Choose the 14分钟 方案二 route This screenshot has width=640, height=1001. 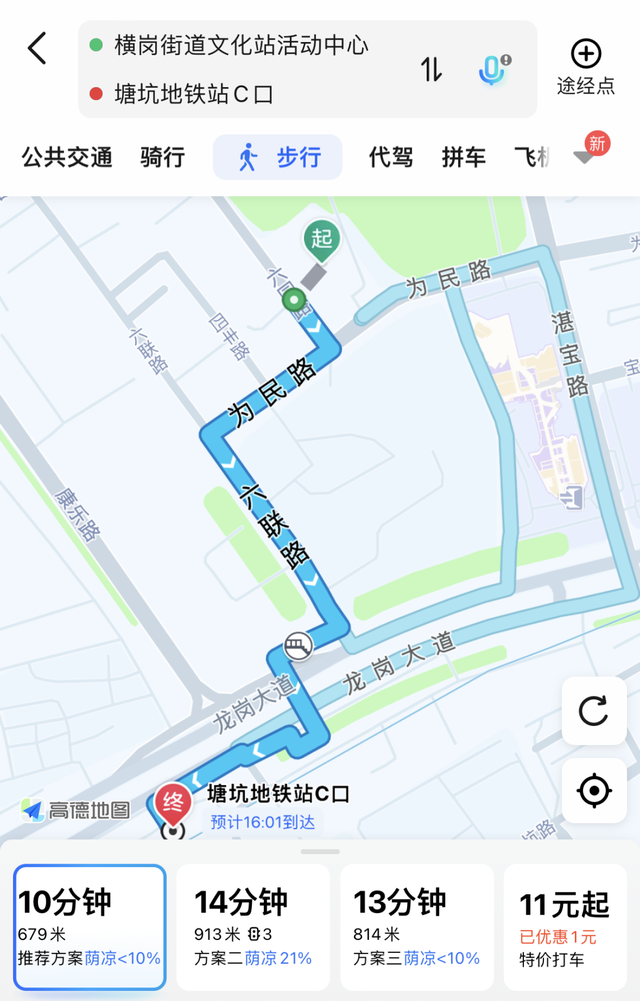coord(253,926)
